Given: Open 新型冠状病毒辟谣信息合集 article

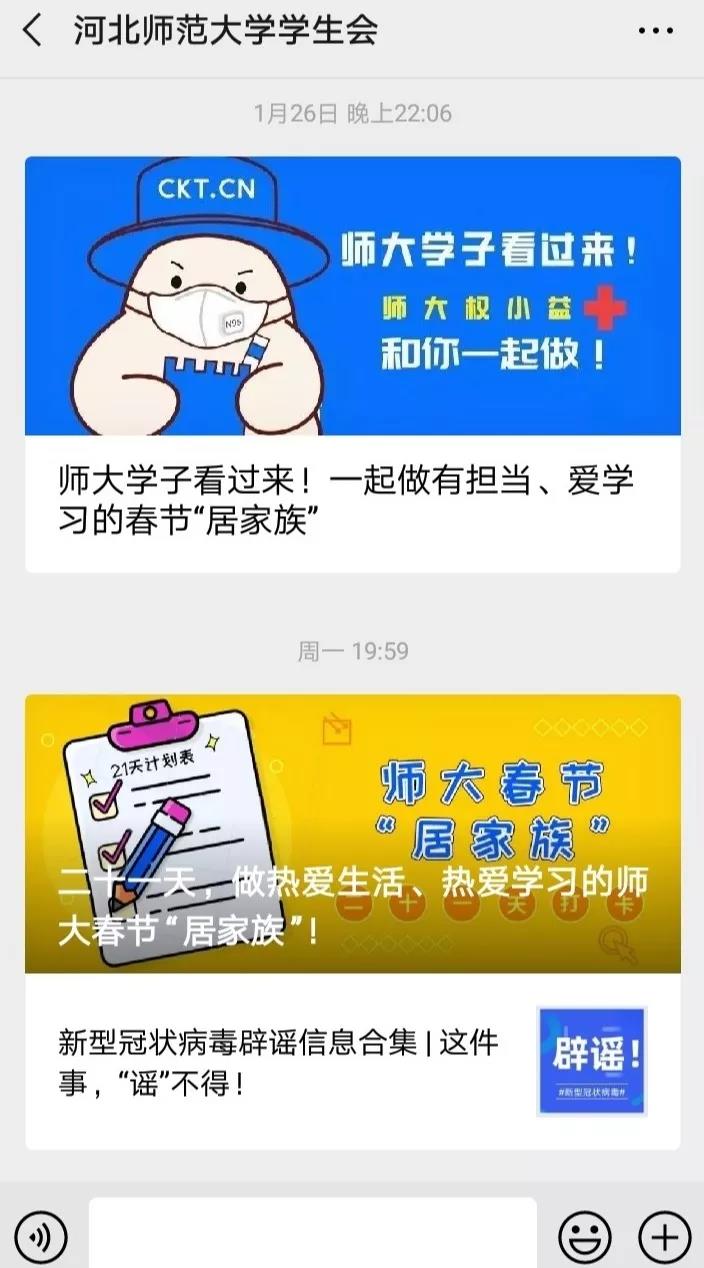Looking at the screenshot, I should pyautogui.click(x=353, y=1061).
